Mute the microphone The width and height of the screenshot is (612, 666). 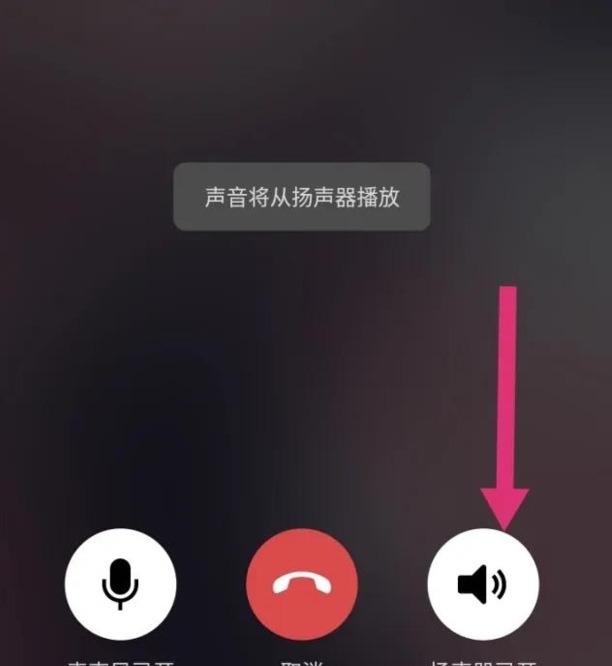pyautogui.click(x=120, y=584)
